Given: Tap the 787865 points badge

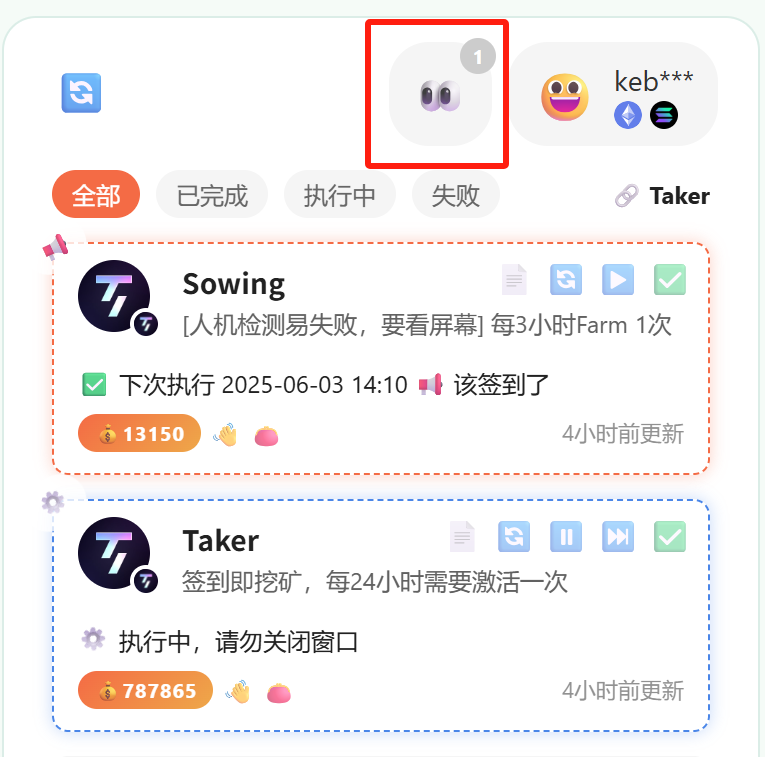Looking at the screenshot, I should 146,690.
